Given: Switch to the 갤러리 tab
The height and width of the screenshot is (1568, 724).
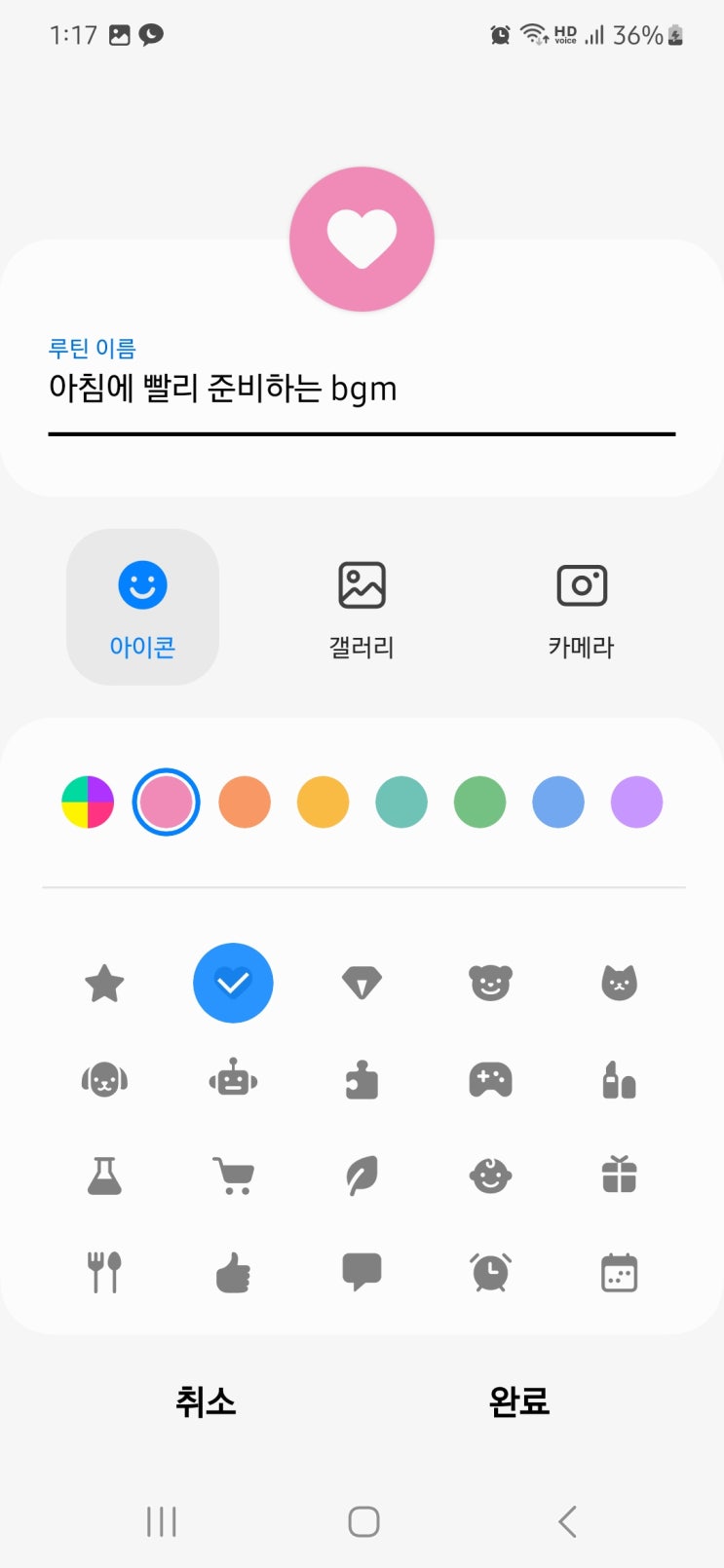Looking at the screenshot, I should [x=362, y=608].
